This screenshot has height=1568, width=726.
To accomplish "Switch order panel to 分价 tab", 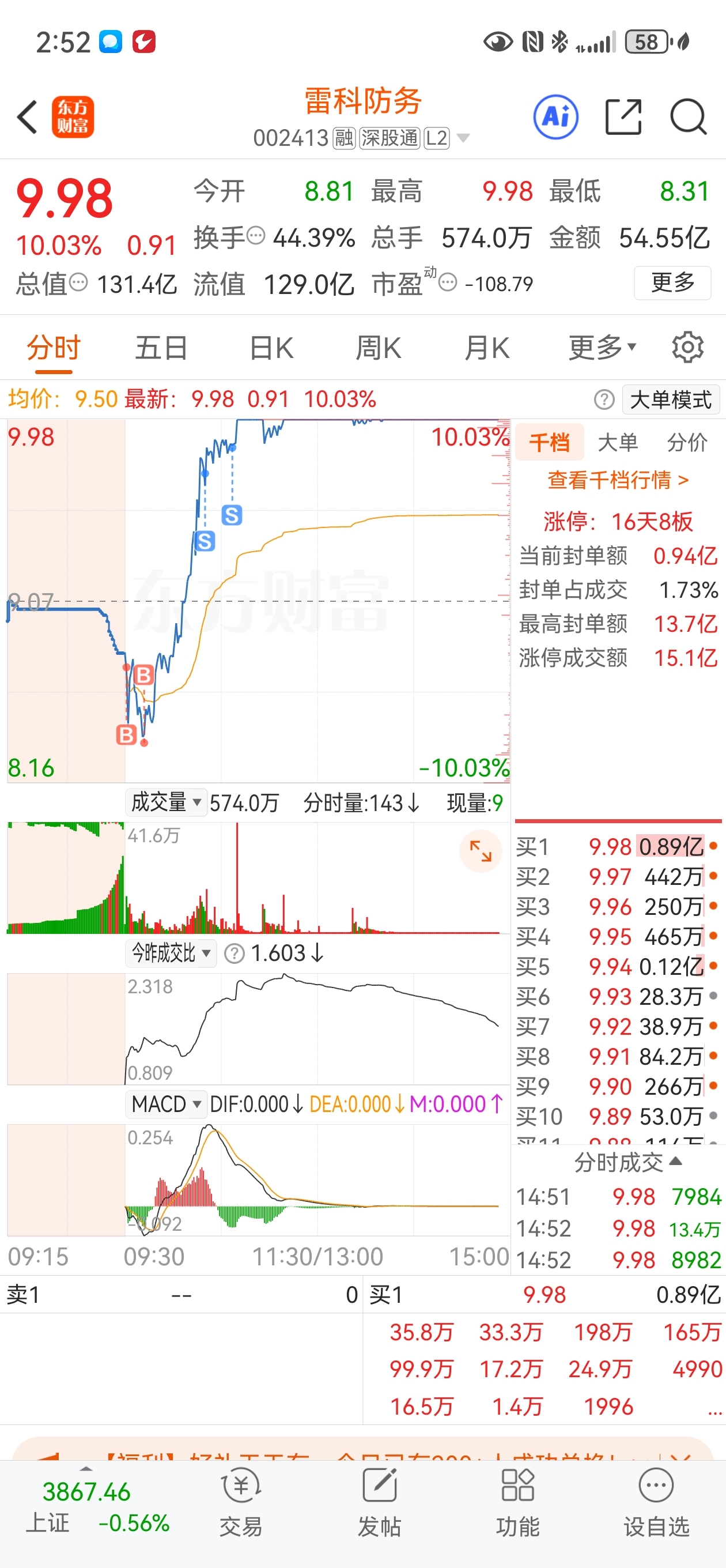I will point(687,443).
